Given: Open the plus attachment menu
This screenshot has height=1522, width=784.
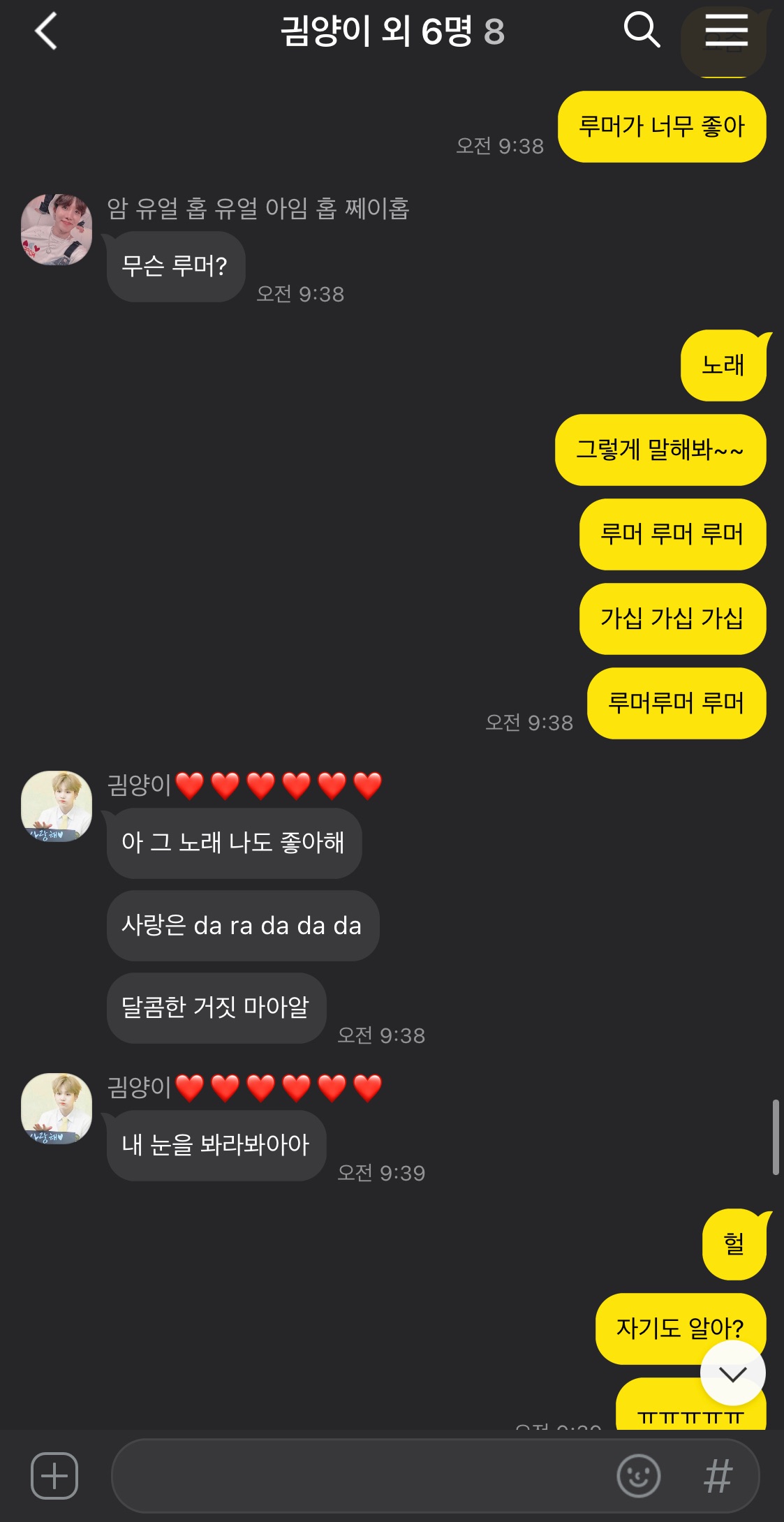Looking at the screenshot, I should pos(54,1475).
